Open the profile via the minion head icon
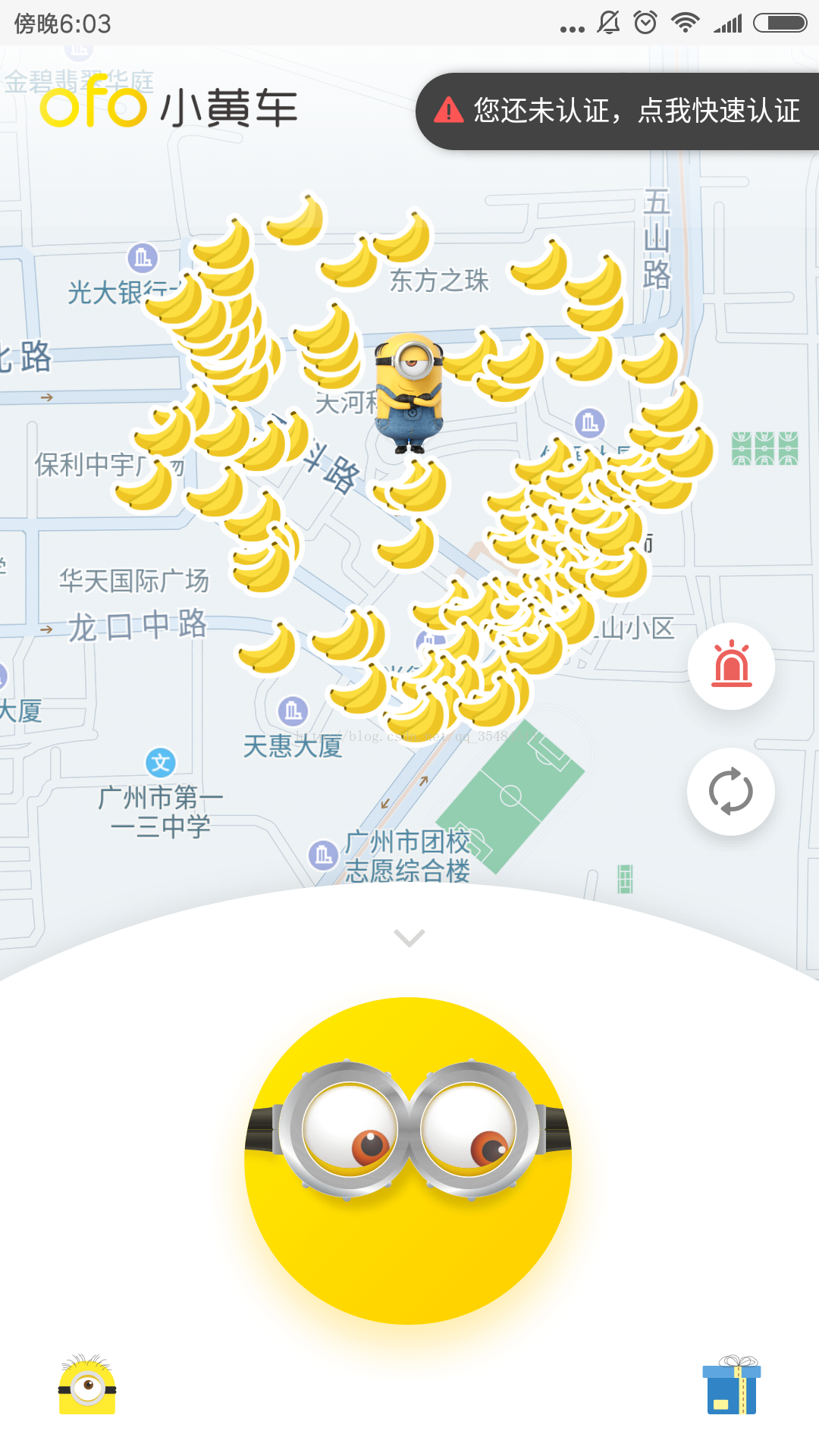 [87, 1385]
